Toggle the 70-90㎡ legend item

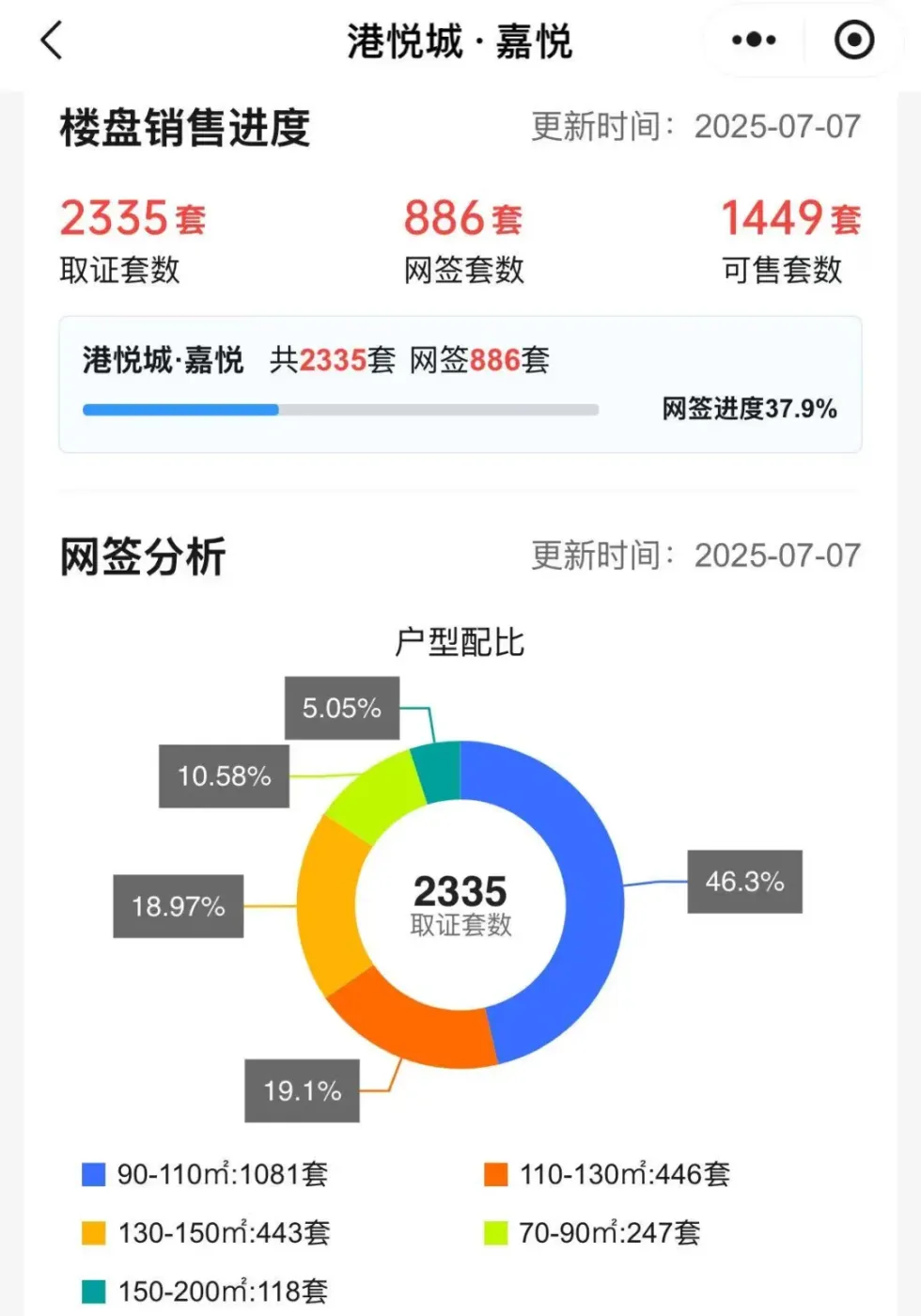(x=592, y=1232)
